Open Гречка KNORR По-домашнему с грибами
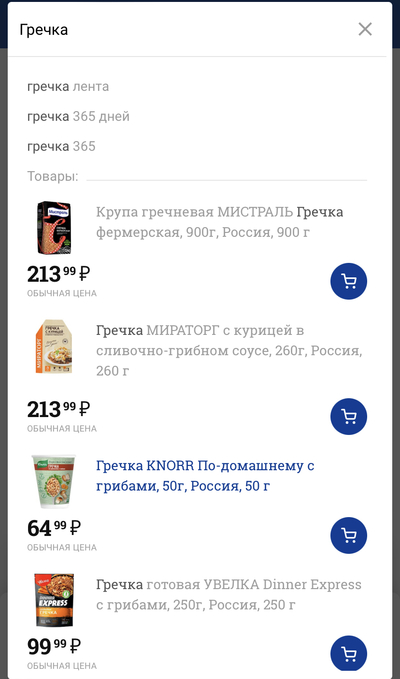This screenshot has width=400, height=679. click(x=205, y=476)
